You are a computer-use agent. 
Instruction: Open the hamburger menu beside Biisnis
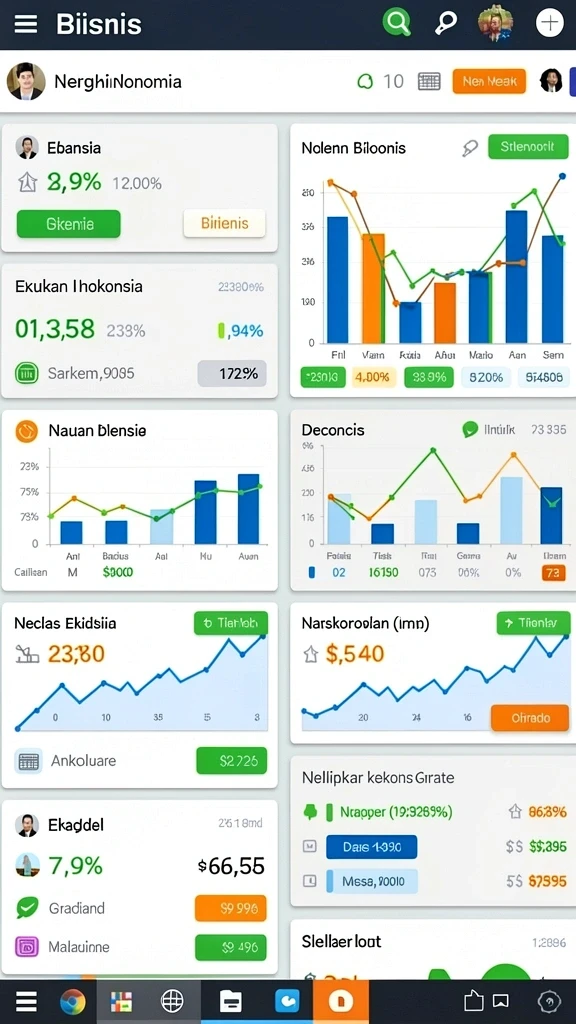click(x=25, y=24)
